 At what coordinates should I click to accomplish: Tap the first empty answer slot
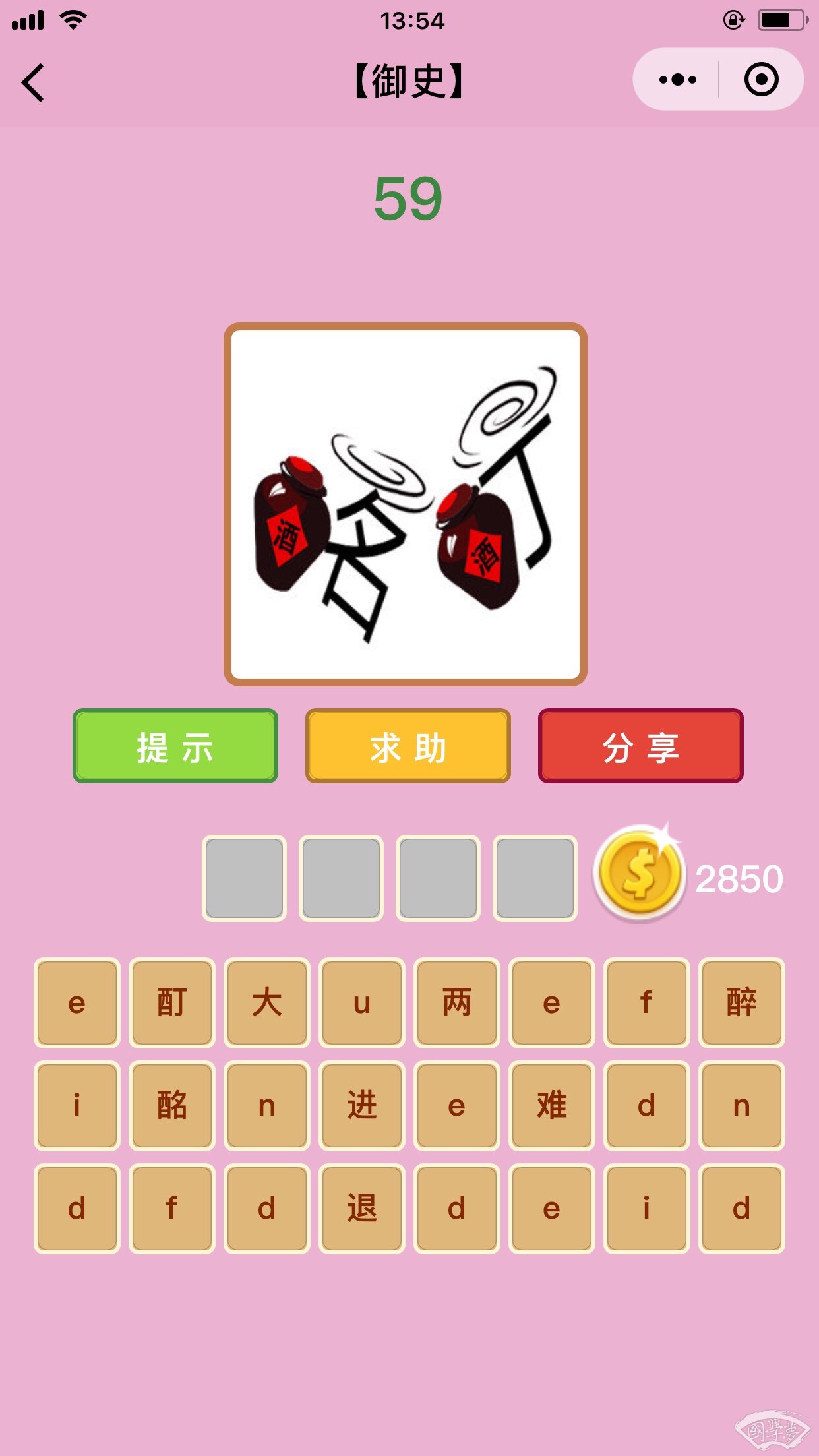[244, 878]
